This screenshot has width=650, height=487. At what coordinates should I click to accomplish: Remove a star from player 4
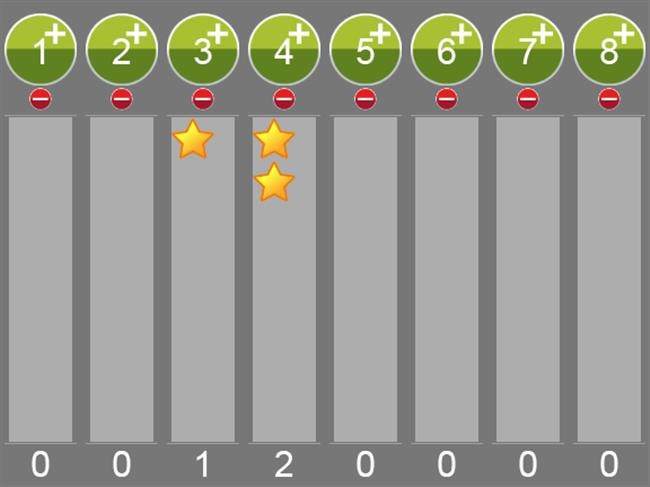pyautogui.click(x=284, y=98)
